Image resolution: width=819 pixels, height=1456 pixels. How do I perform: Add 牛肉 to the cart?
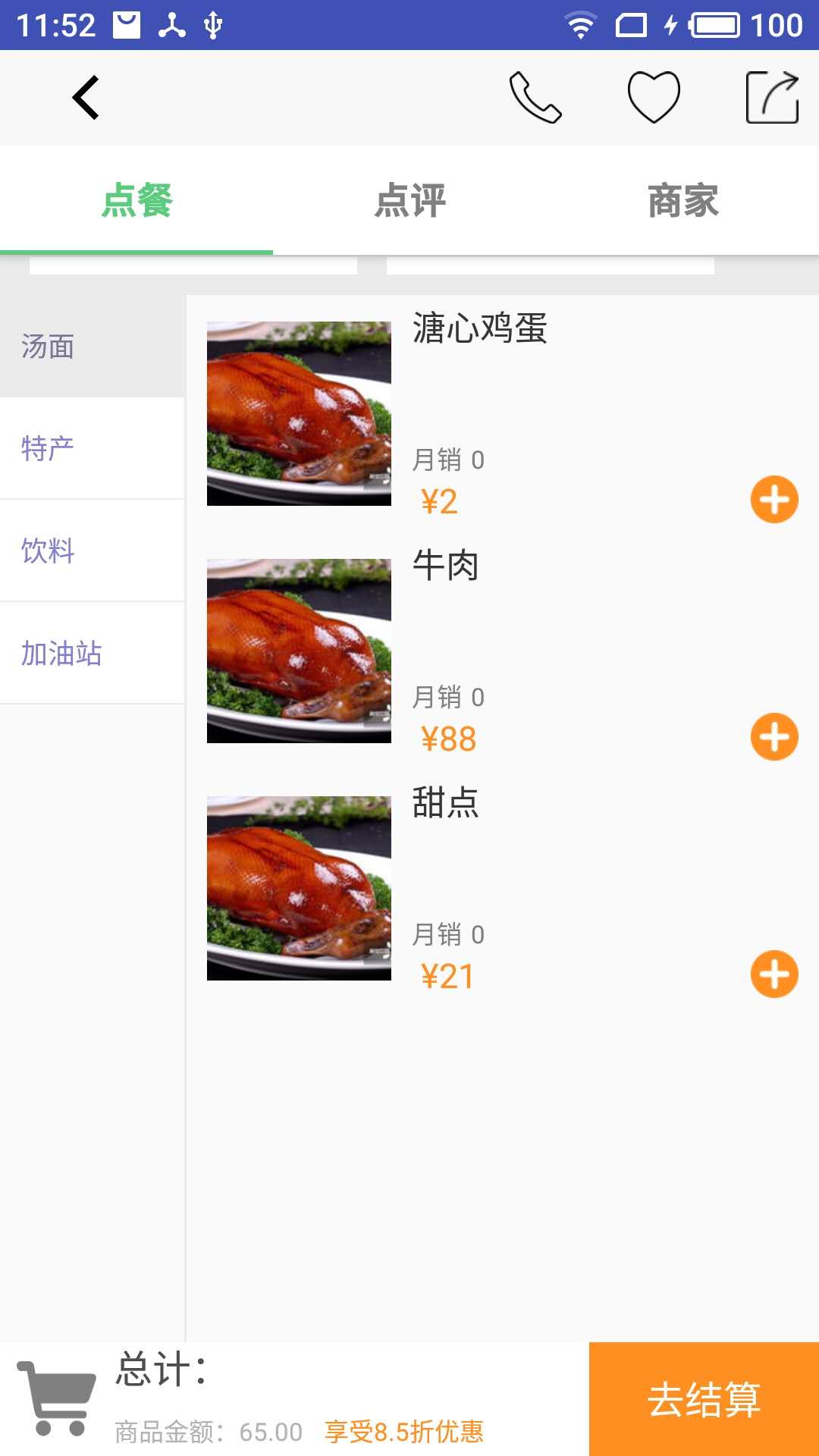tap(774, 736)
